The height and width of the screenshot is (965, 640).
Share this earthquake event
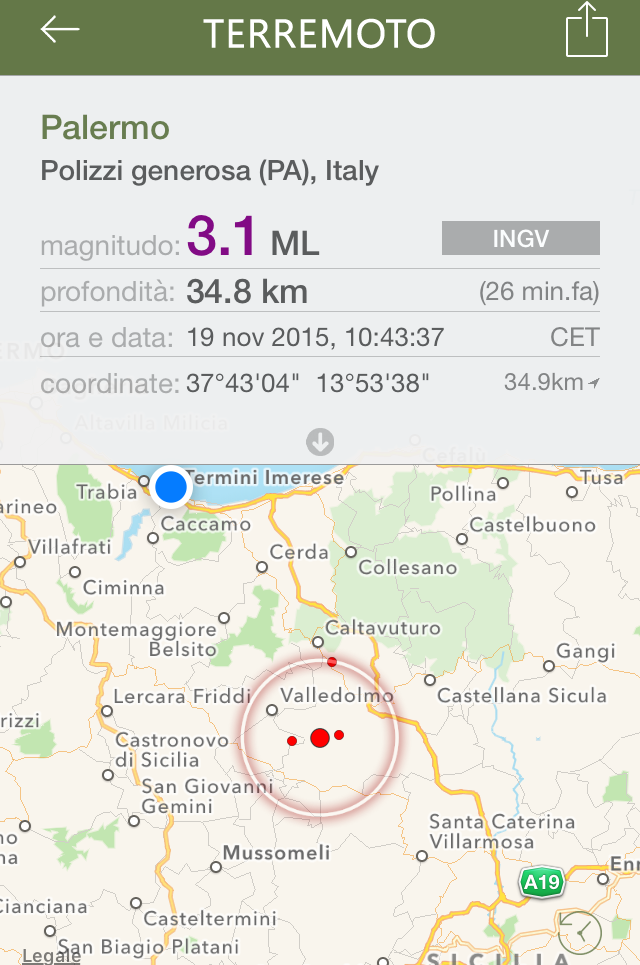(587, 31)
